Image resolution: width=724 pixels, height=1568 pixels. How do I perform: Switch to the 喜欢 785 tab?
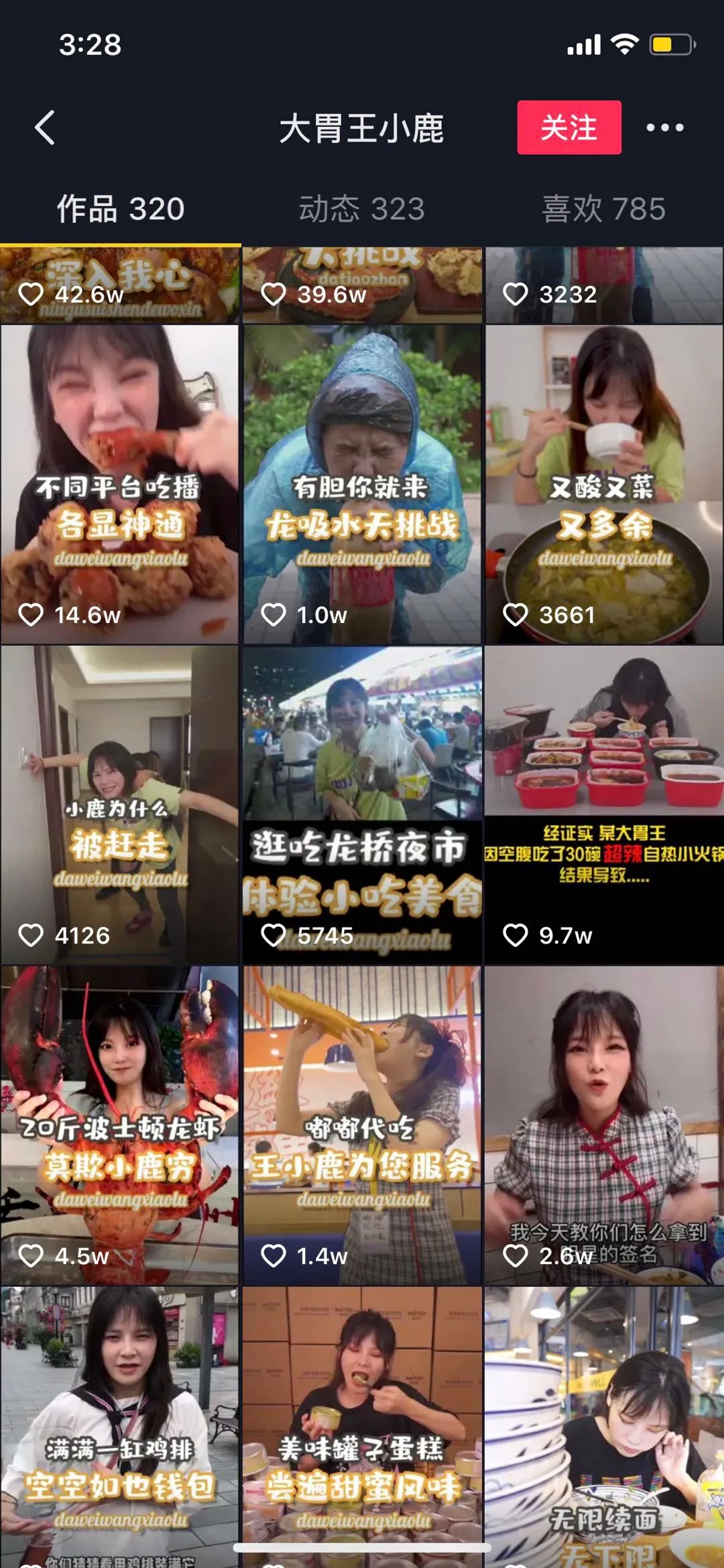coord(603,209)
